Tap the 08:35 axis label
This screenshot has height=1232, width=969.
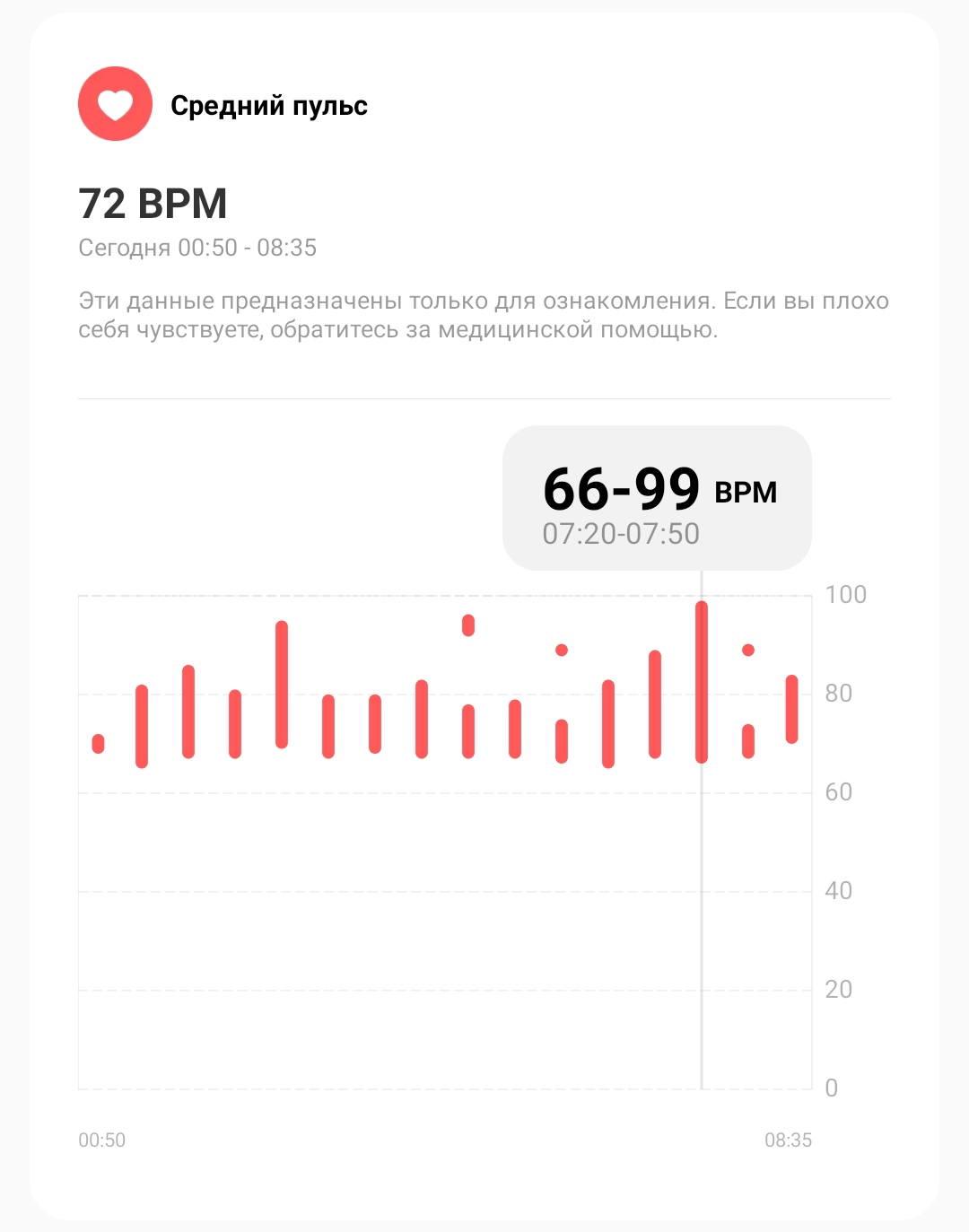click(x=789, y=1140)
